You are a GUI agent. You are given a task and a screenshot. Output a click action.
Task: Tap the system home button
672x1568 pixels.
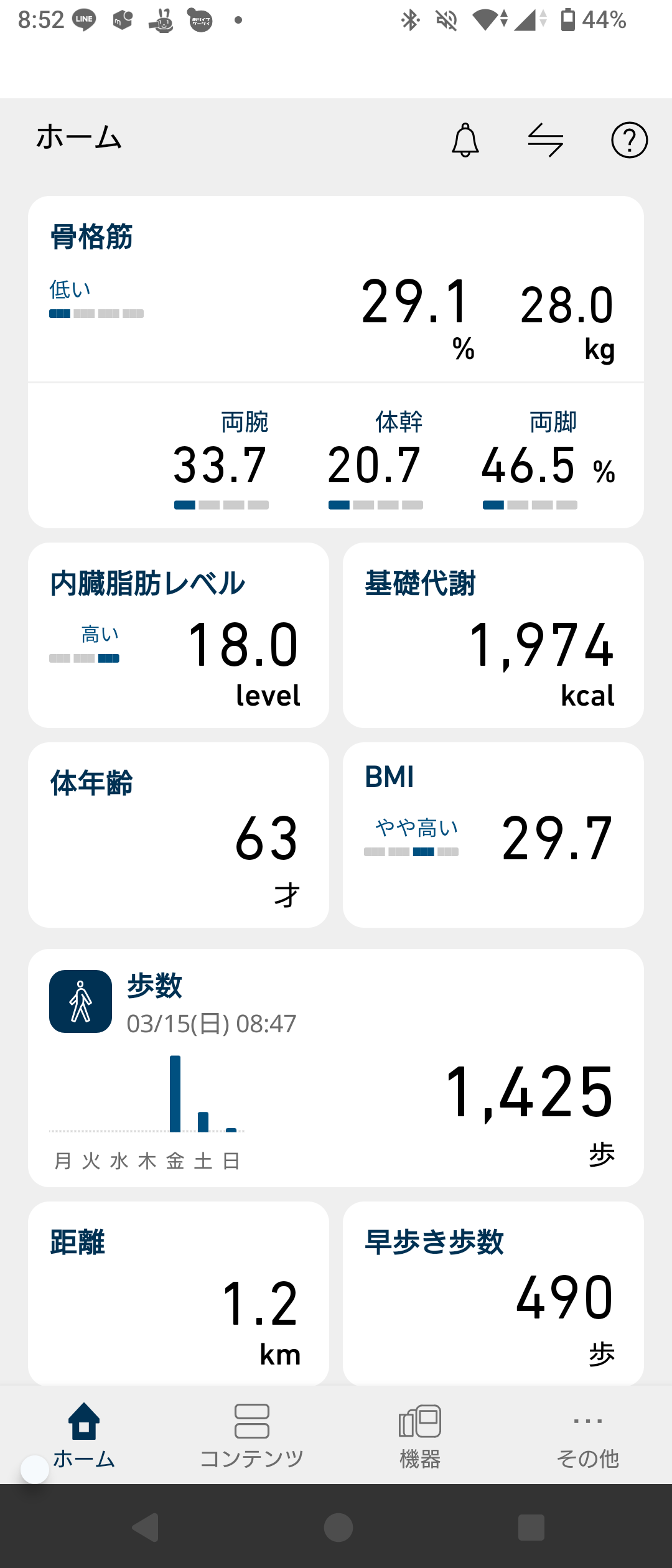(x=338, y=1527)
